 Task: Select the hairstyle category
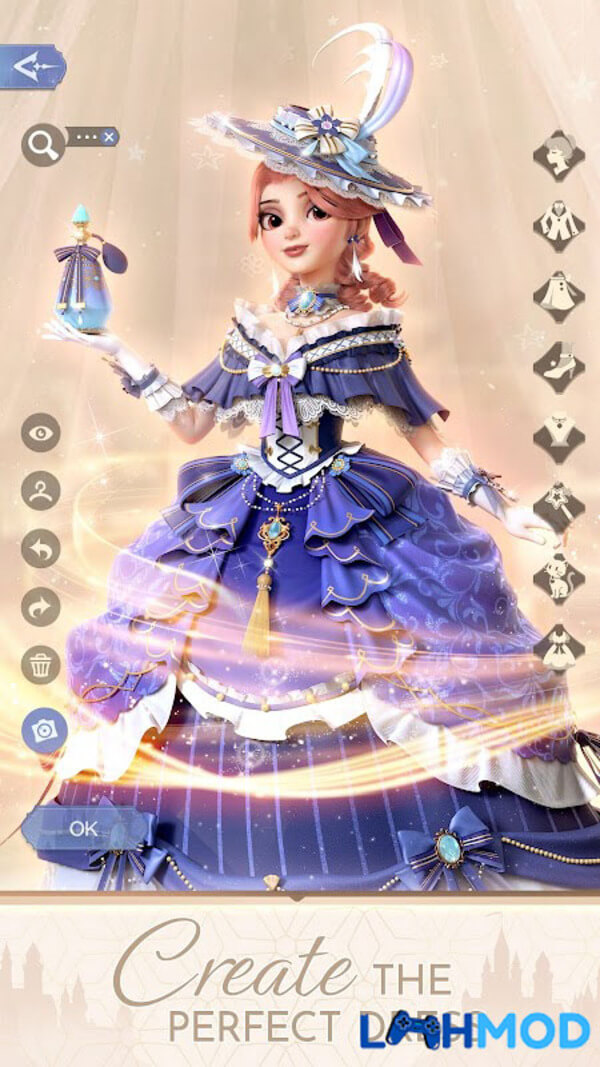point(559,155)
